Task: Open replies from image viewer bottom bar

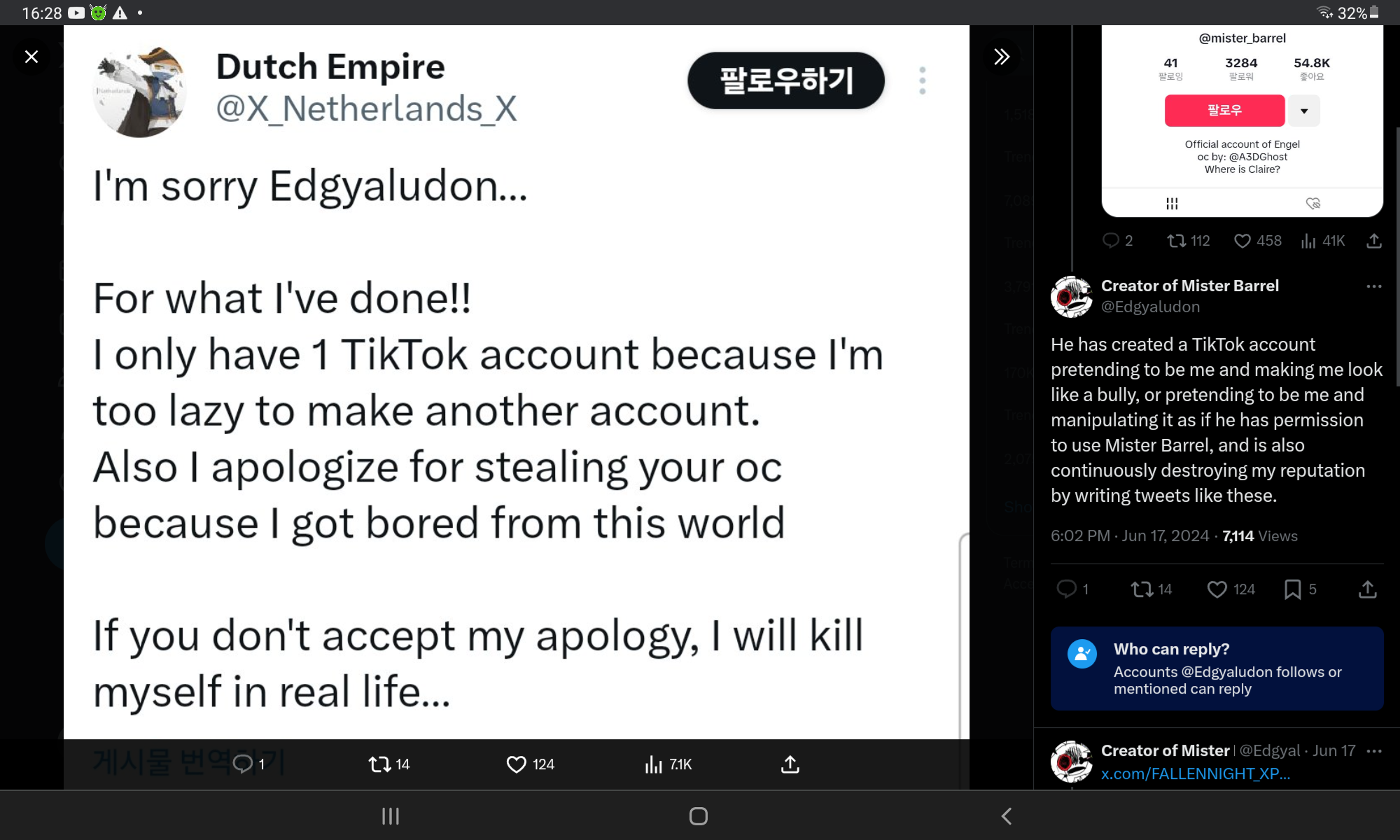Action: click(x=243, y=764)
